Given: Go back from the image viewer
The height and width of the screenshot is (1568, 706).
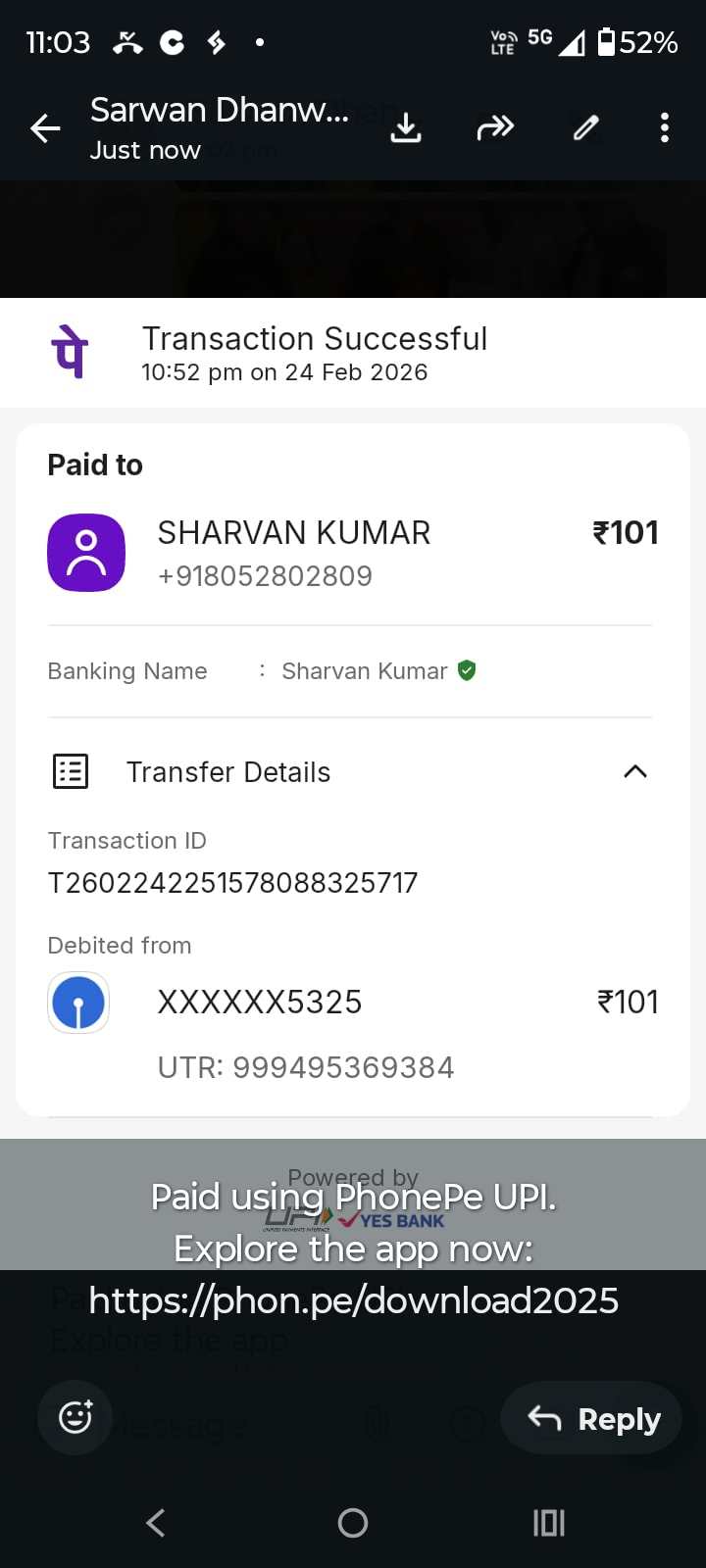Looking at the screenshot, I should [x=45, y=128].
